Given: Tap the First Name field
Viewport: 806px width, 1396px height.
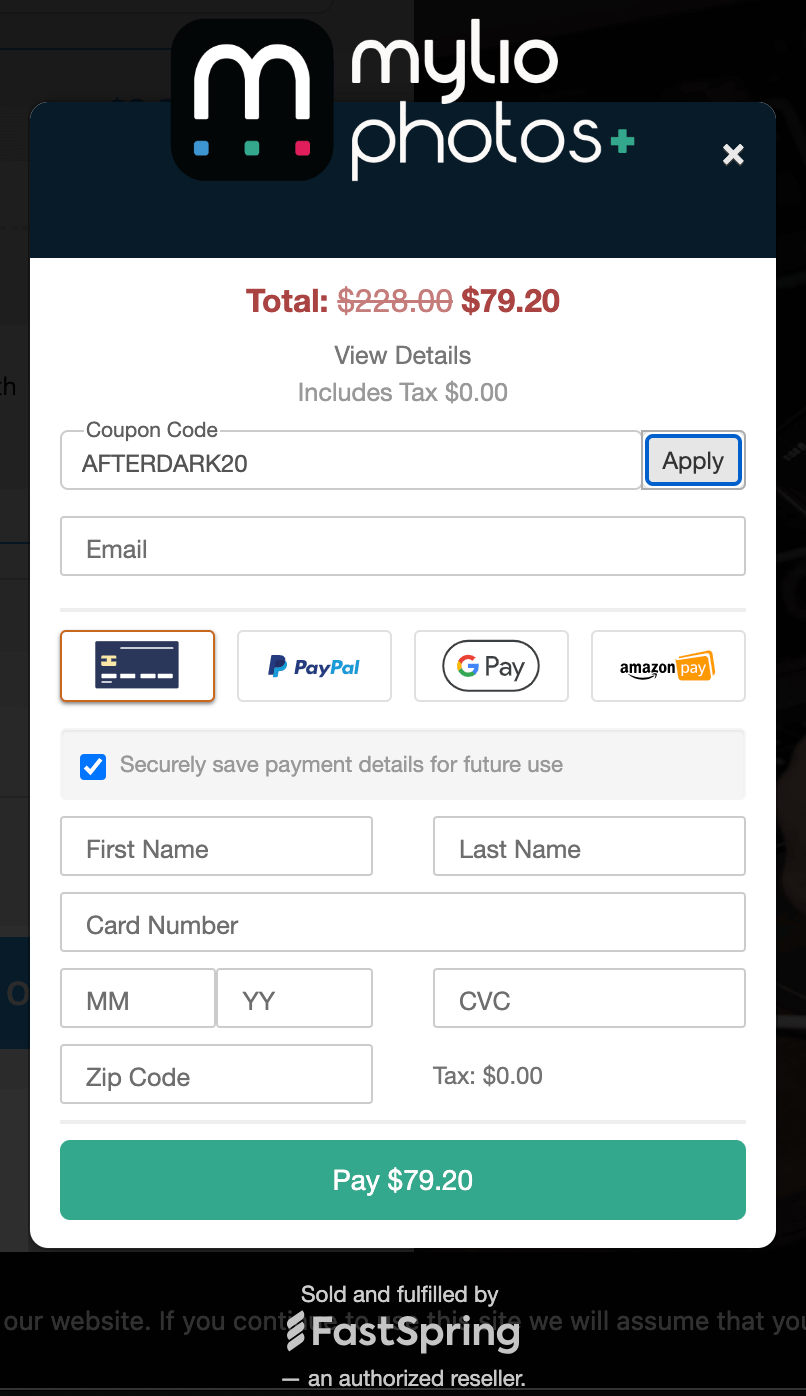Looking at the screenshot, I should tap(216, 848).
